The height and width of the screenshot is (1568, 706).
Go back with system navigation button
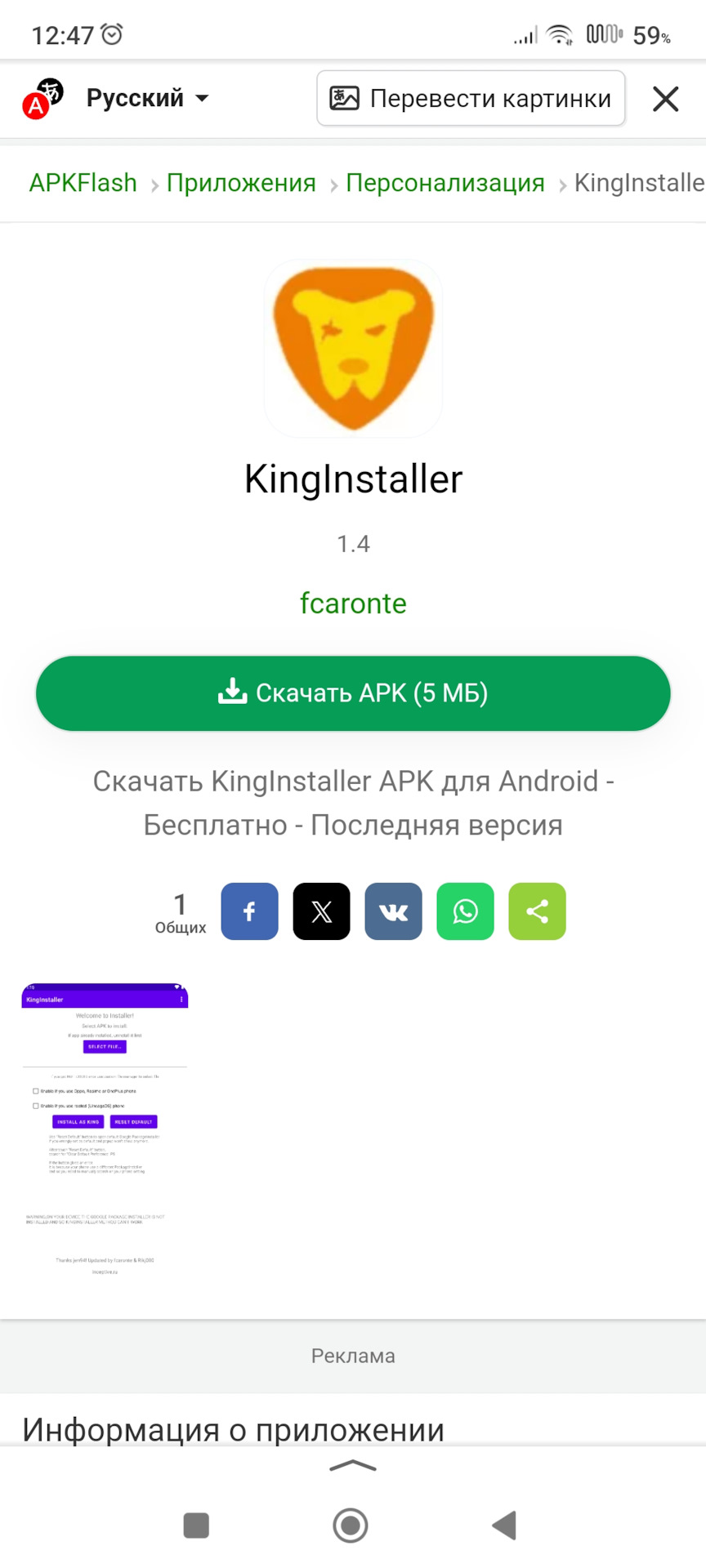click(x=504, y=1525)
